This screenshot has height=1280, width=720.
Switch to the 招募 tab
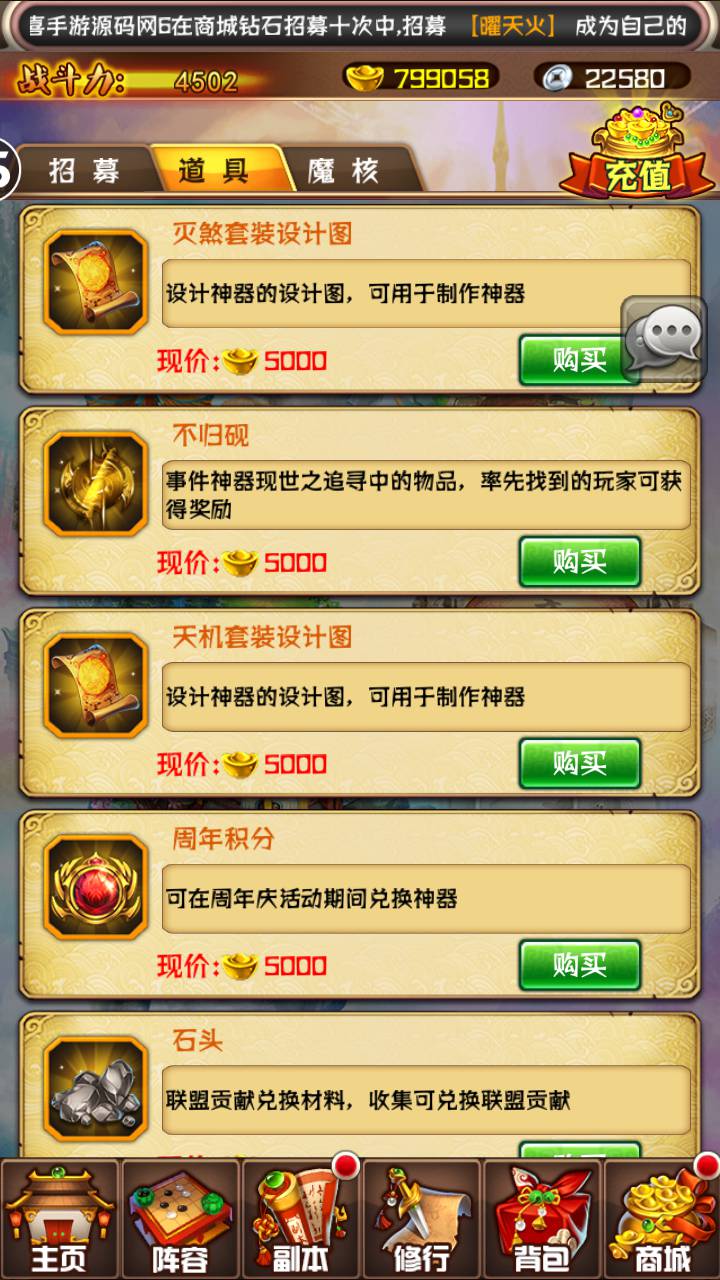click(85, 170)
